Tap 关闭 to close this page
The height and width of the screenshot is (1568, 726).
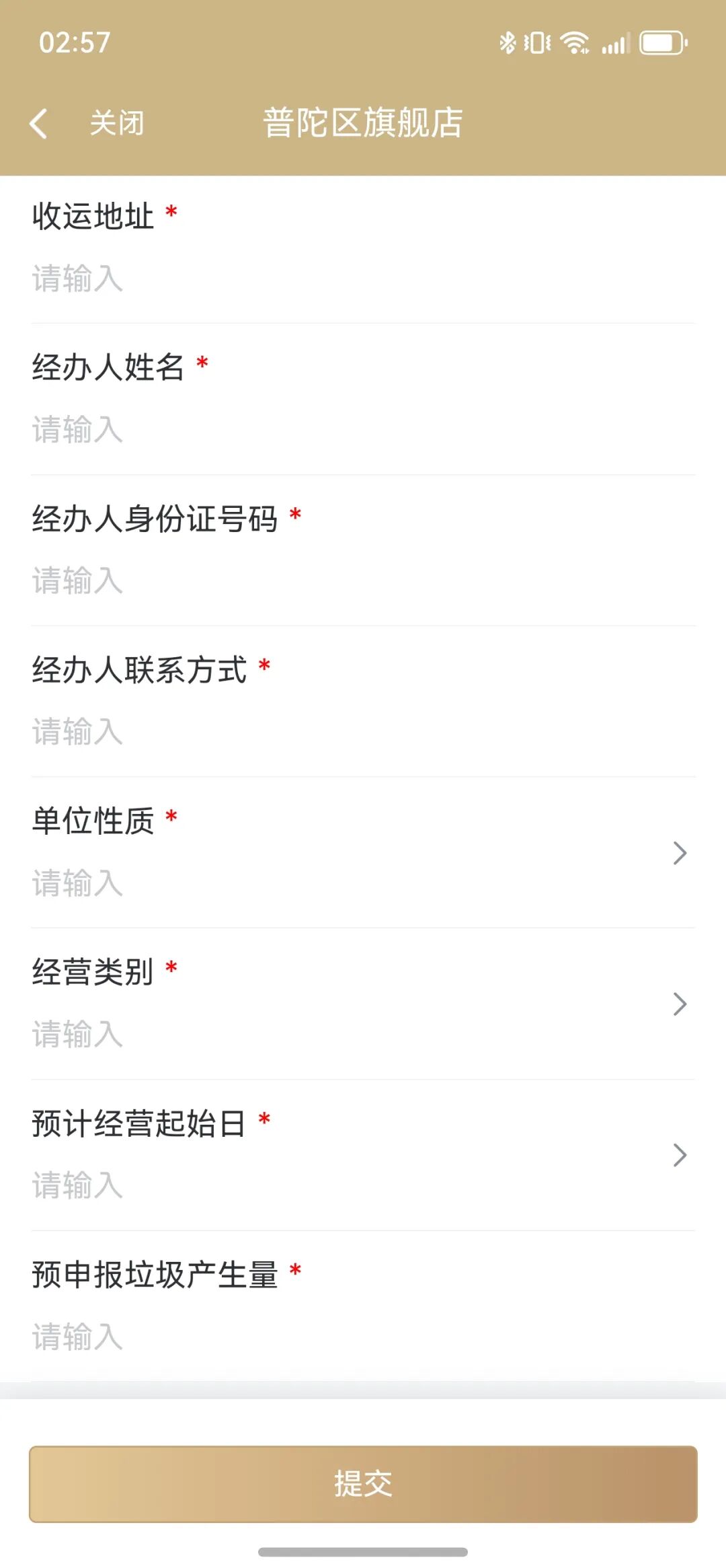117,124
